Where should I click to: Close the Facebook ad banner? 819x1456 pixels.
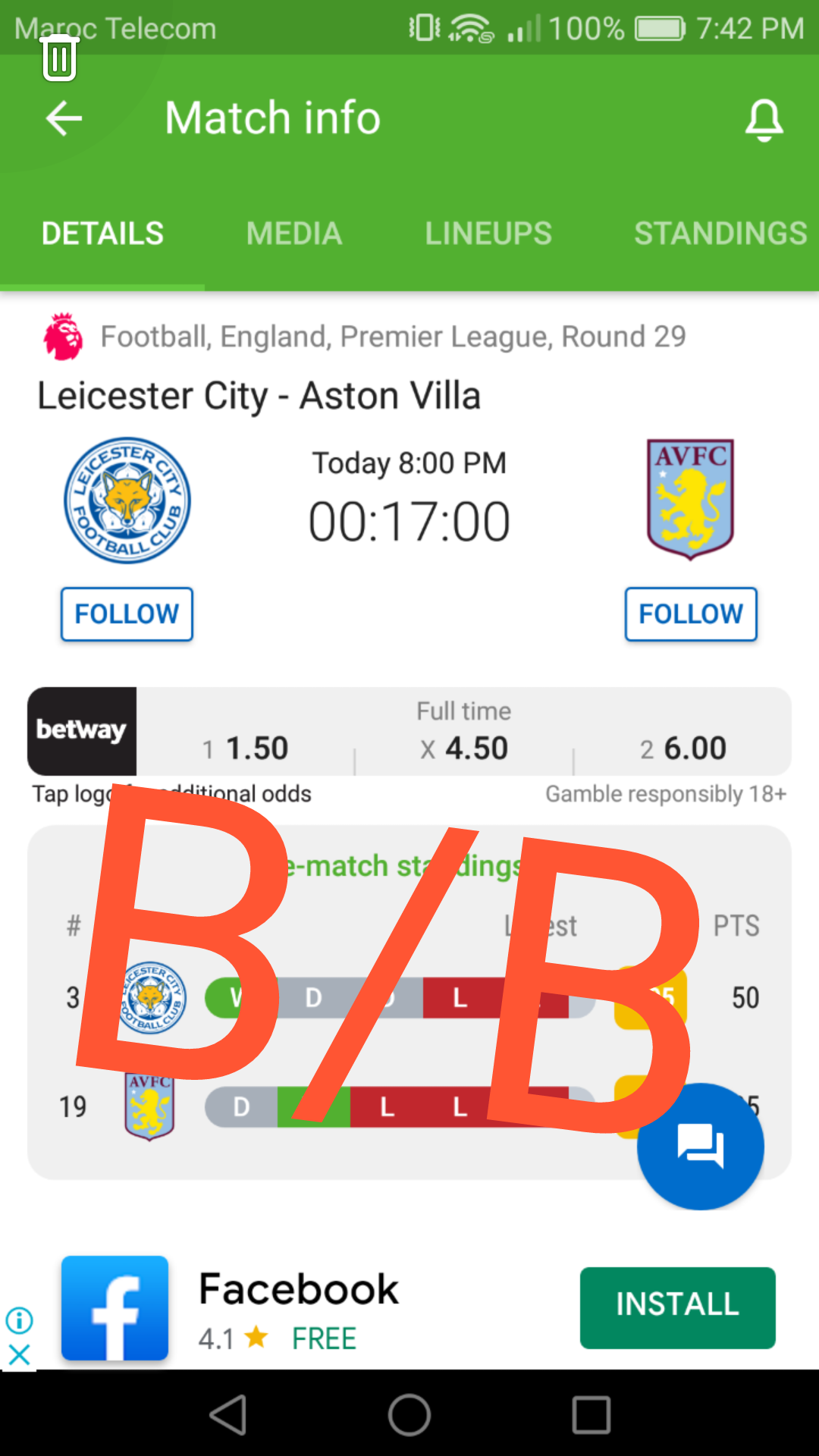tap(19, 1354)
